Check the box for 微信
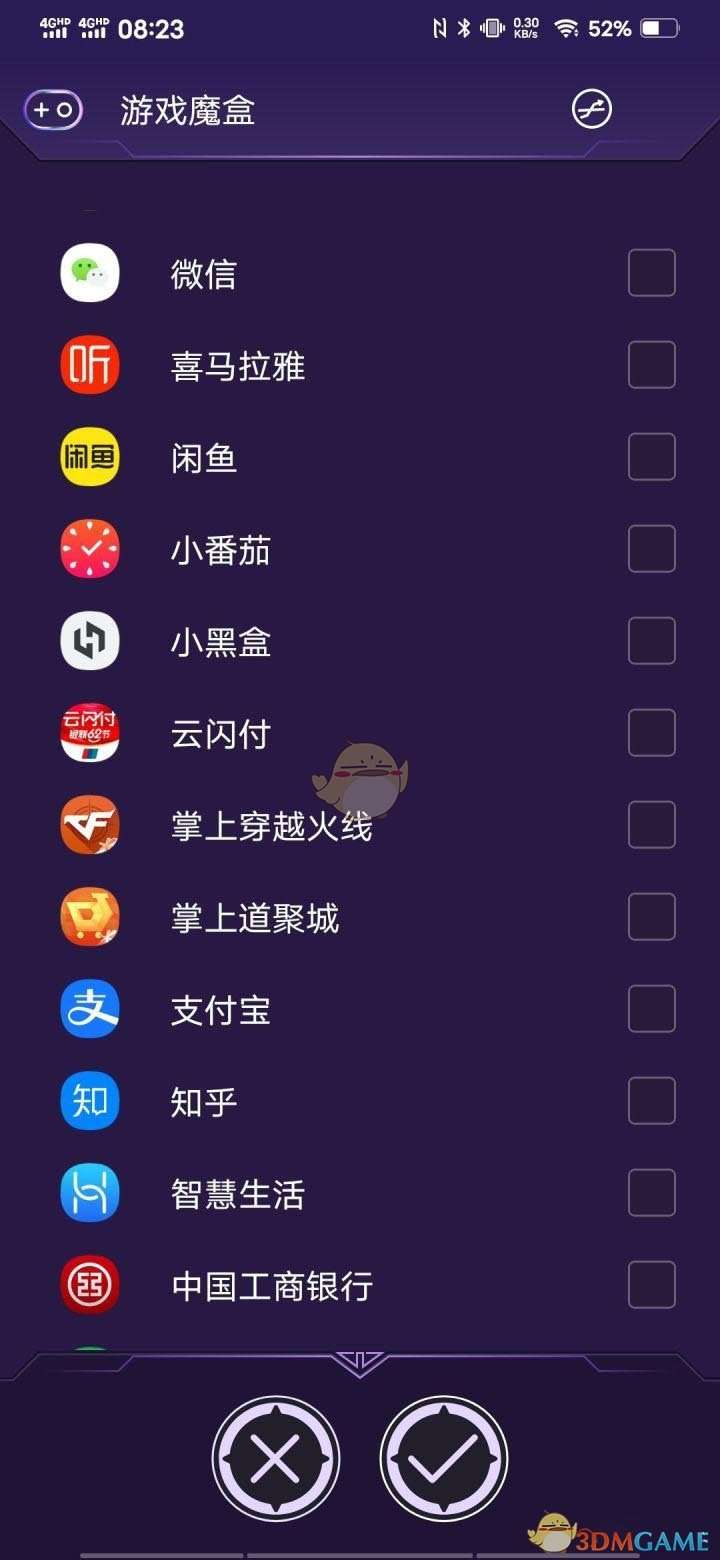This screenshot has width=720, height=1560. tap(651, 273)
